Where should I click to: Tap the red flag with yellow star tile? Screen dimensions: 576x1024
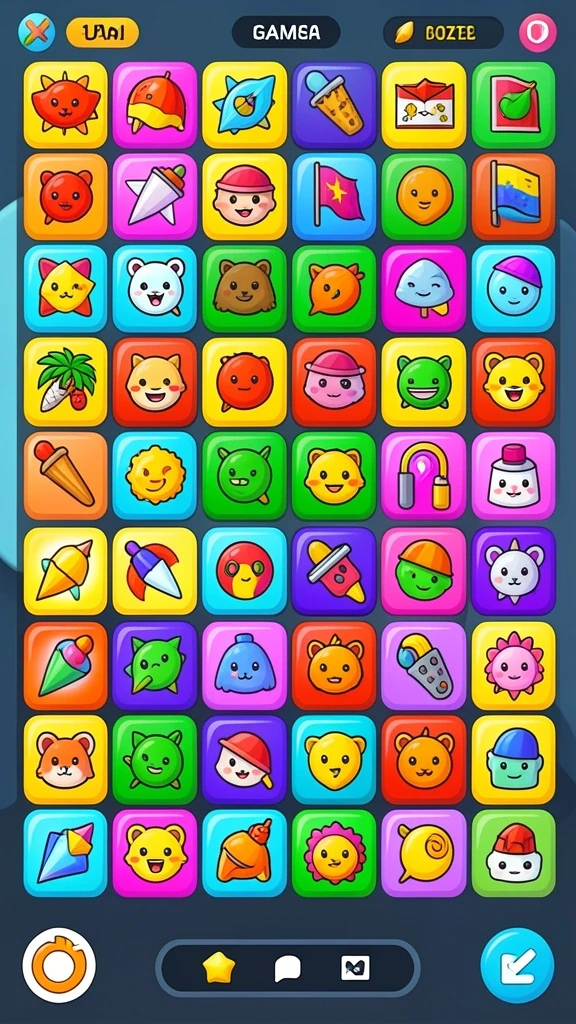click(x=334, y=196)
